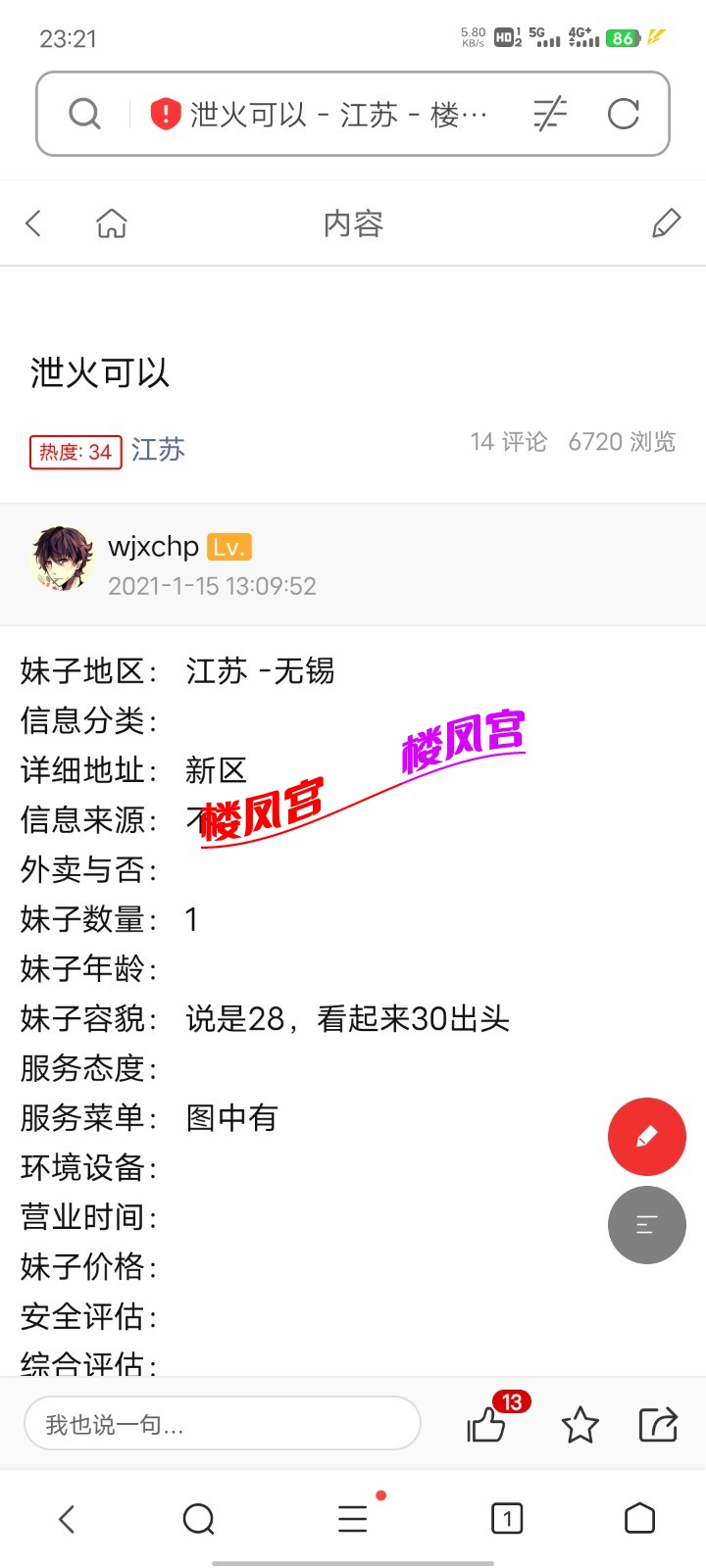Tap the gray floating list button below the pencil

pos(646,1225)
